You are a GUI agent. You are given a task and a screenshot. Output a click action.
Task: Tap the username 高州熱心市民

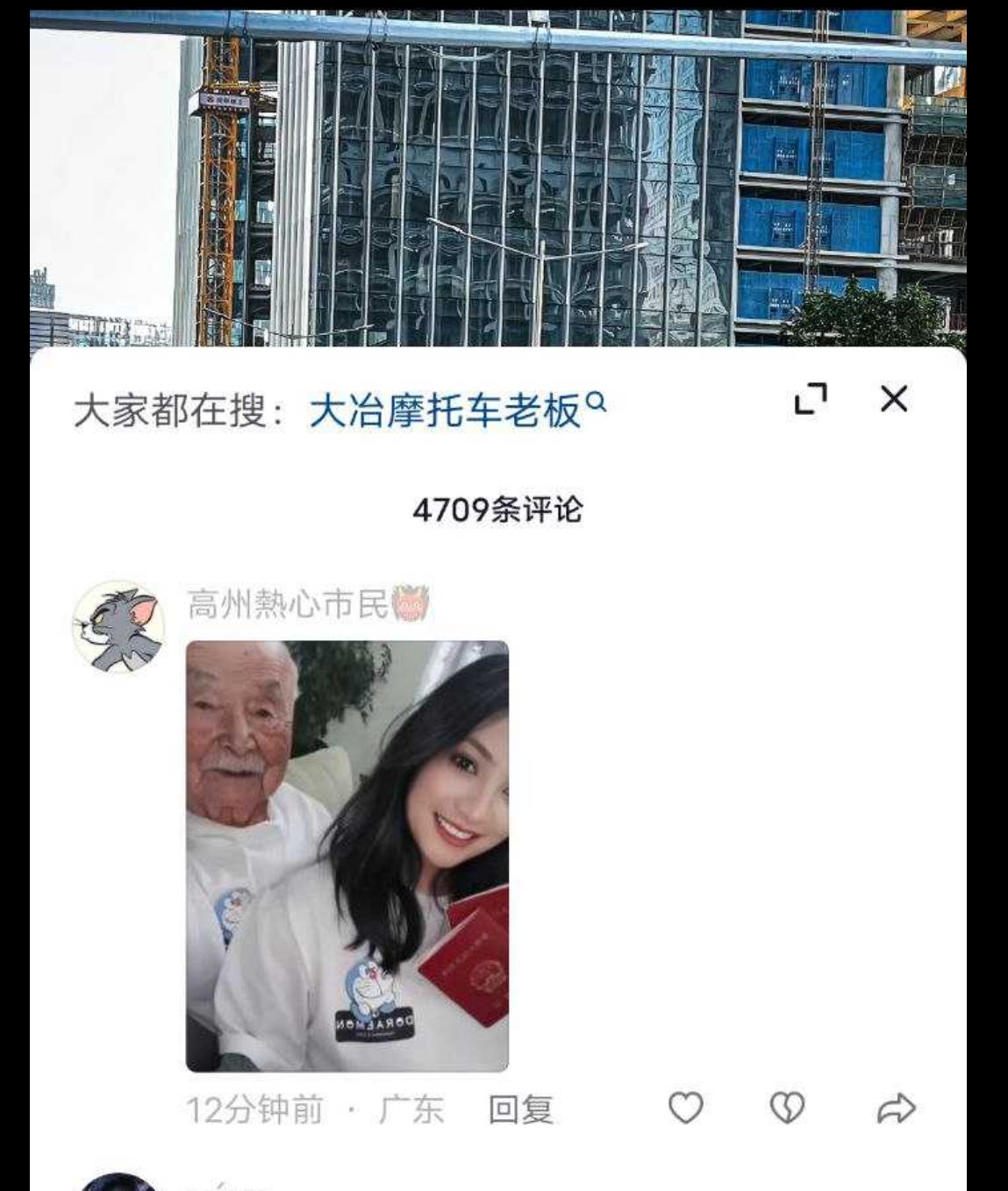pyautogui.click(x=281, y=602)
